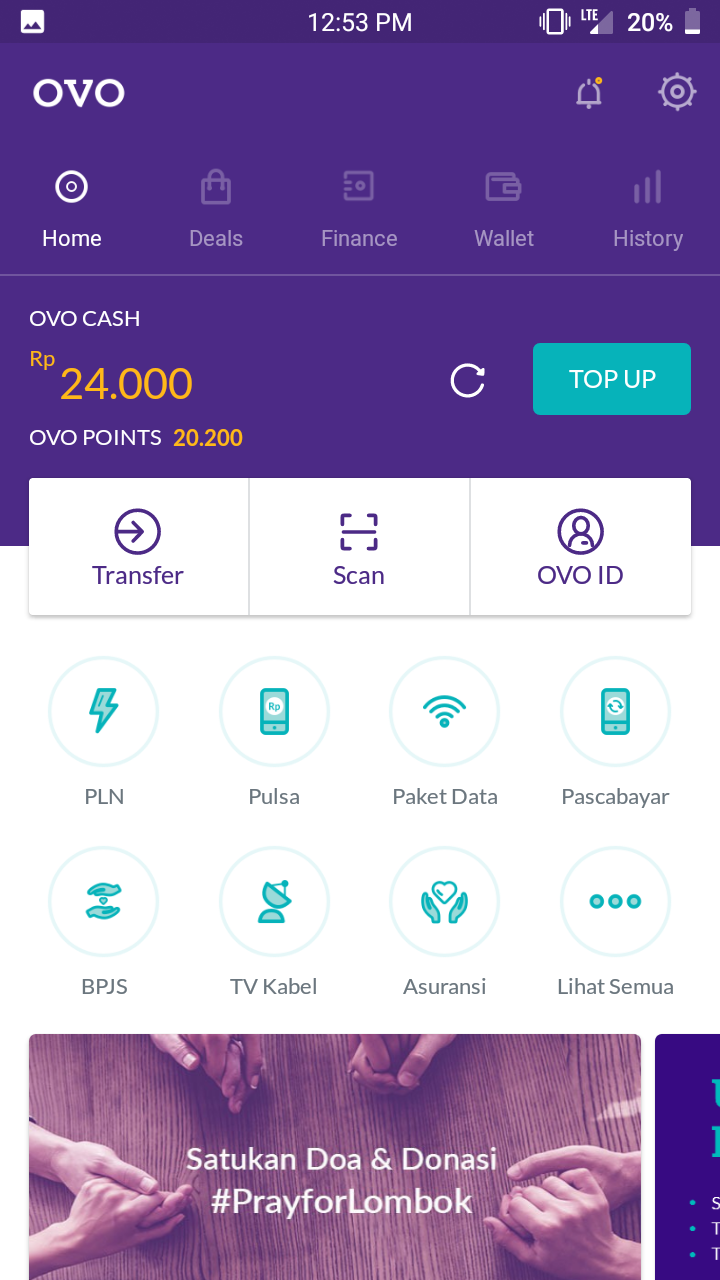
Task: Refresh the OVO Cash balance
Action: pos(467,379)
